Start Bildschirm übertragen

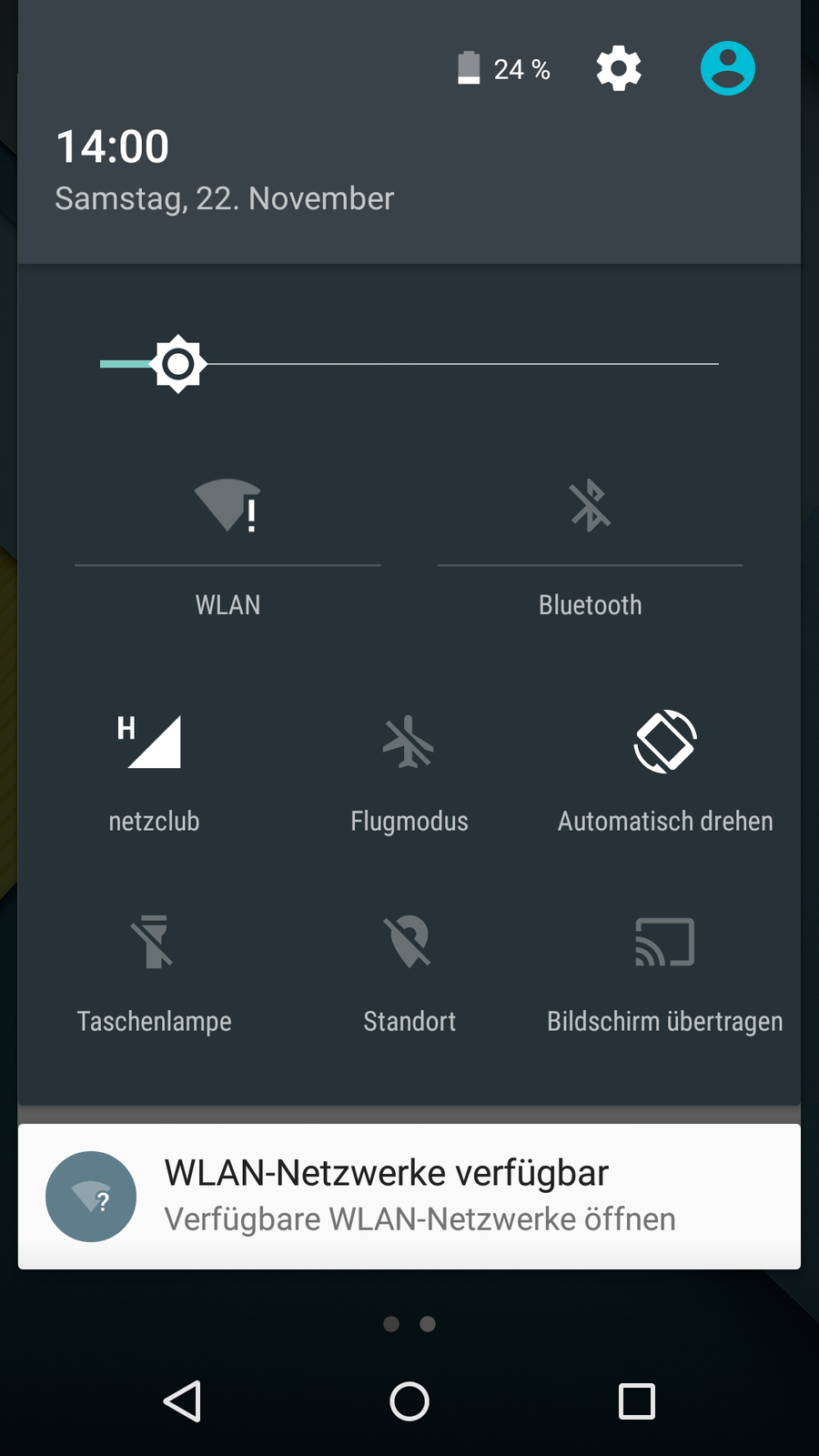(x=665, y=969)
